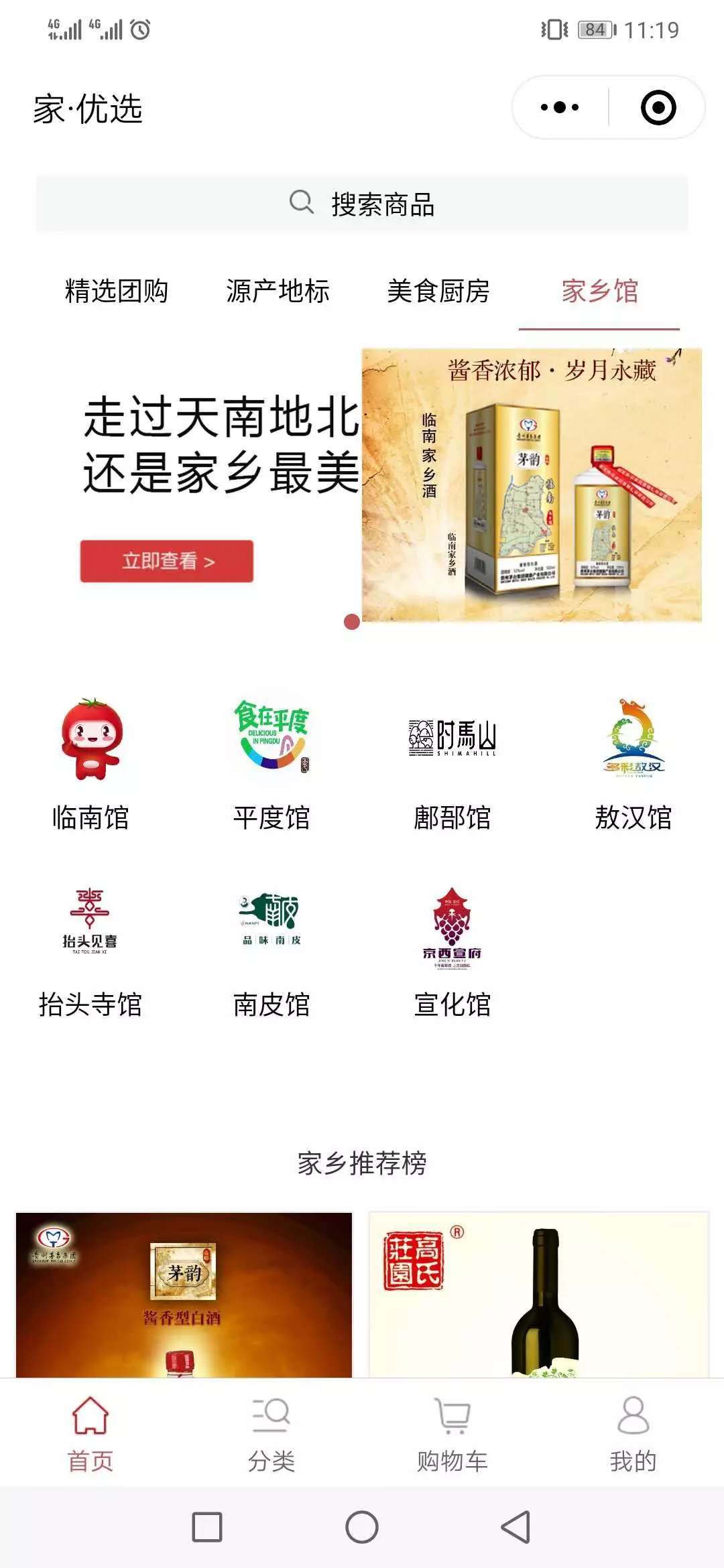Tap the system back triangle button
This screenshot has height=1568, width=724.
(516, 1527)
